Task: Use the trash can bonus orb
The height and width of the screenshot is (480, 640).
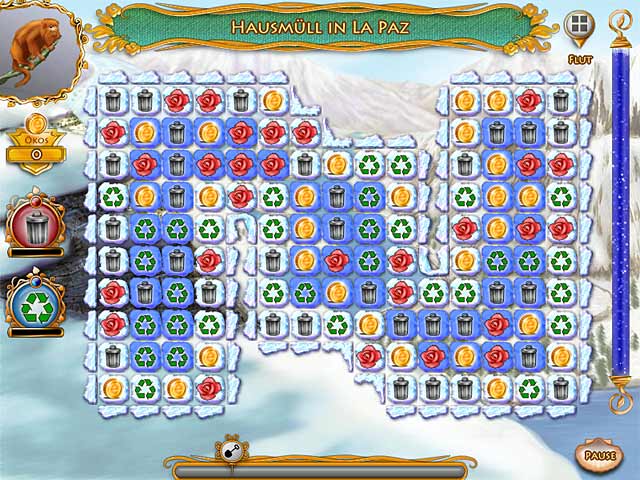Action: coord(34,225)
